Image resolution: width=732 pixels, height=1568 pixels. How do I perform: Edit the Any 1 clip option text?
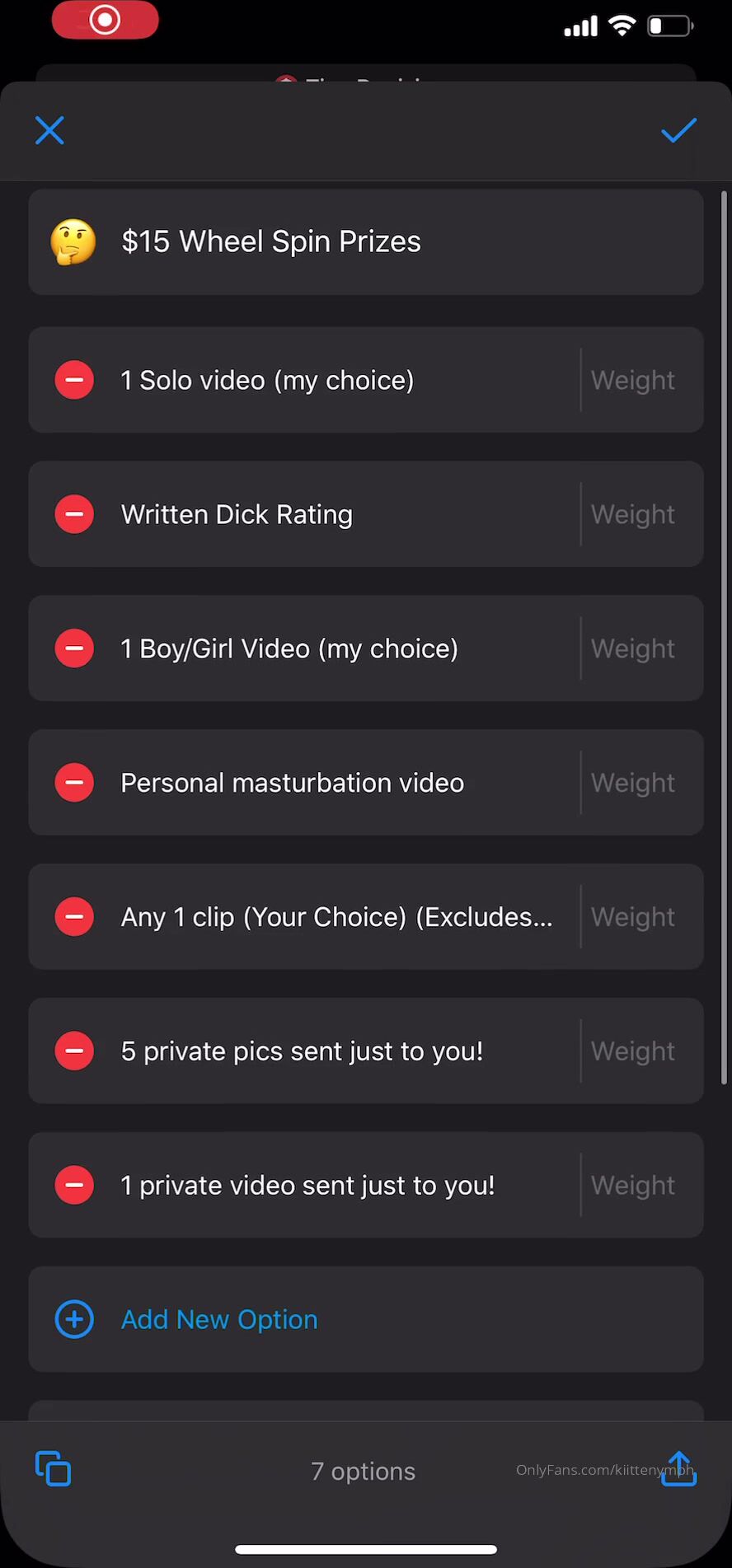point(336,917)
